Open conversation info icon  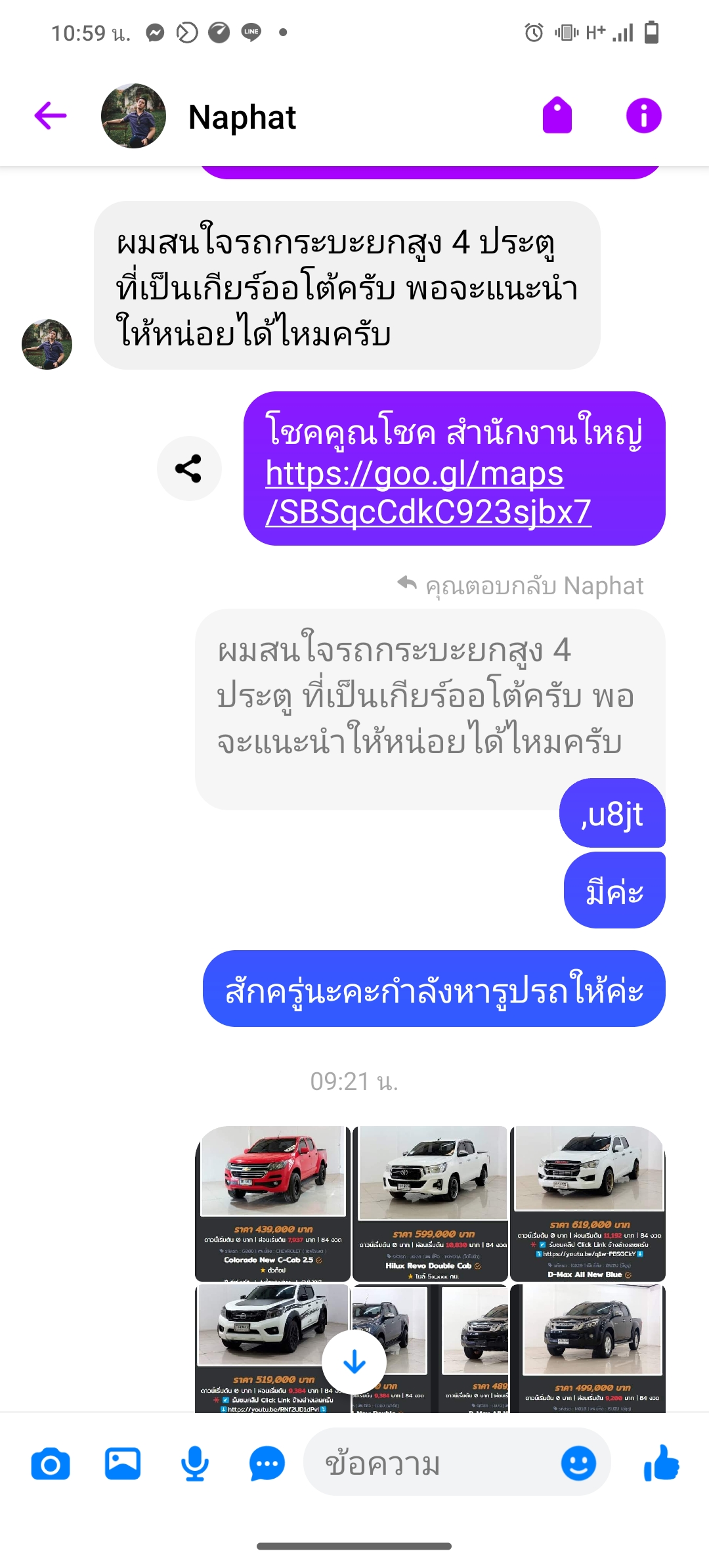[643, 116]
